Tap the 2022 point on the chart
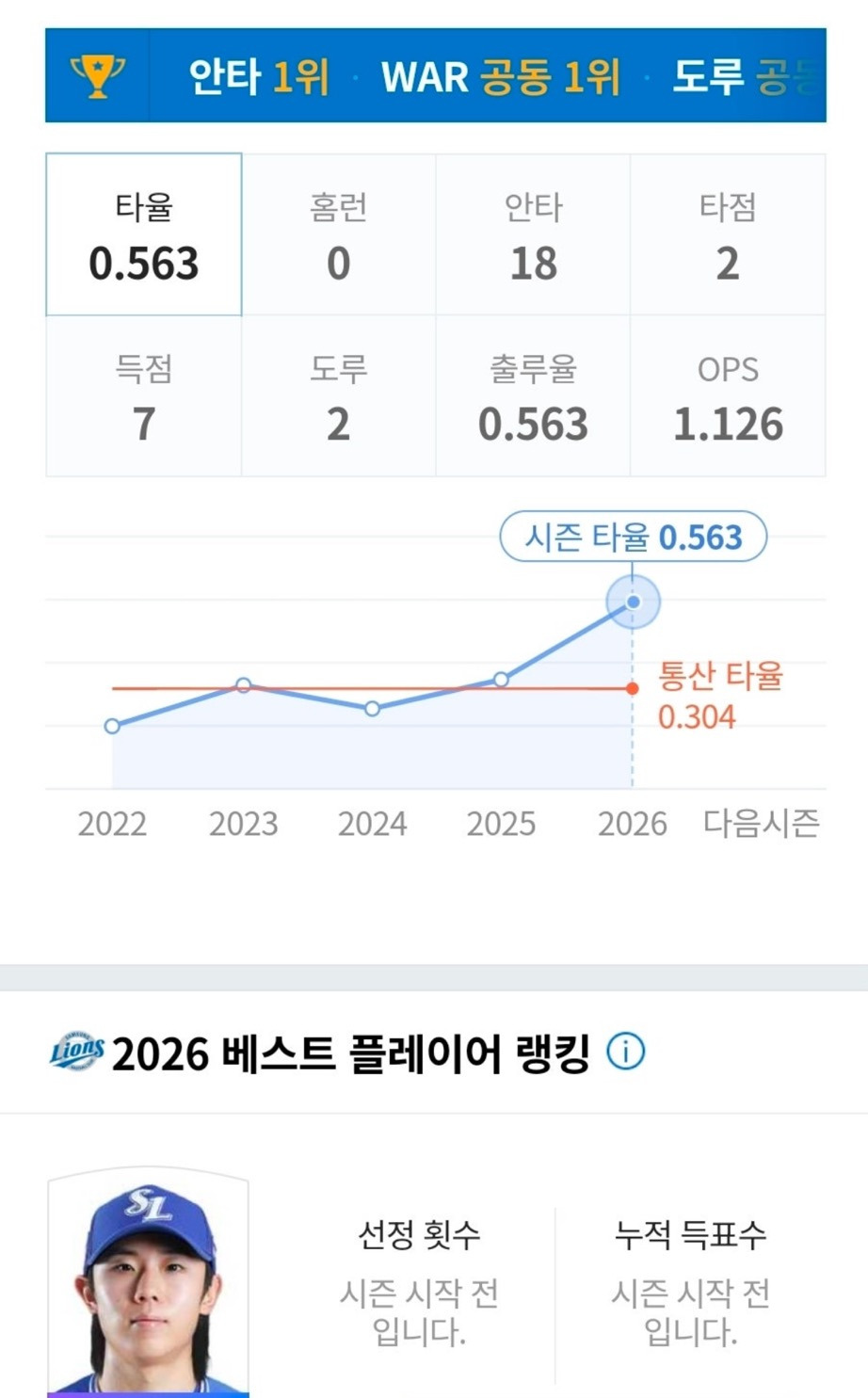This screenshot has width=868, height=1398. 112,726
